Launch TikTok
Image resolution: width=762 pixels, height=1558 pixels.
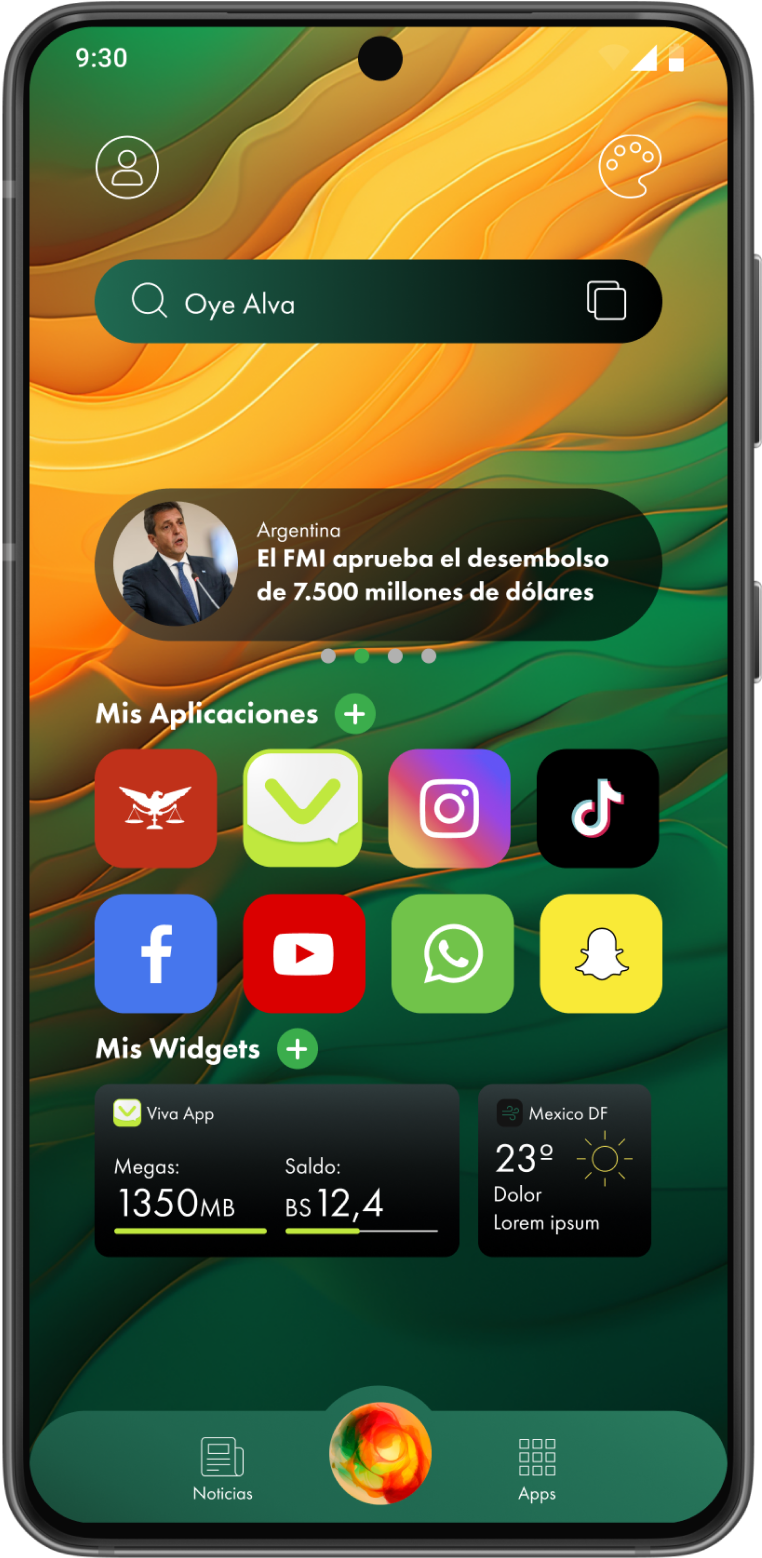(x=597, y=808)
